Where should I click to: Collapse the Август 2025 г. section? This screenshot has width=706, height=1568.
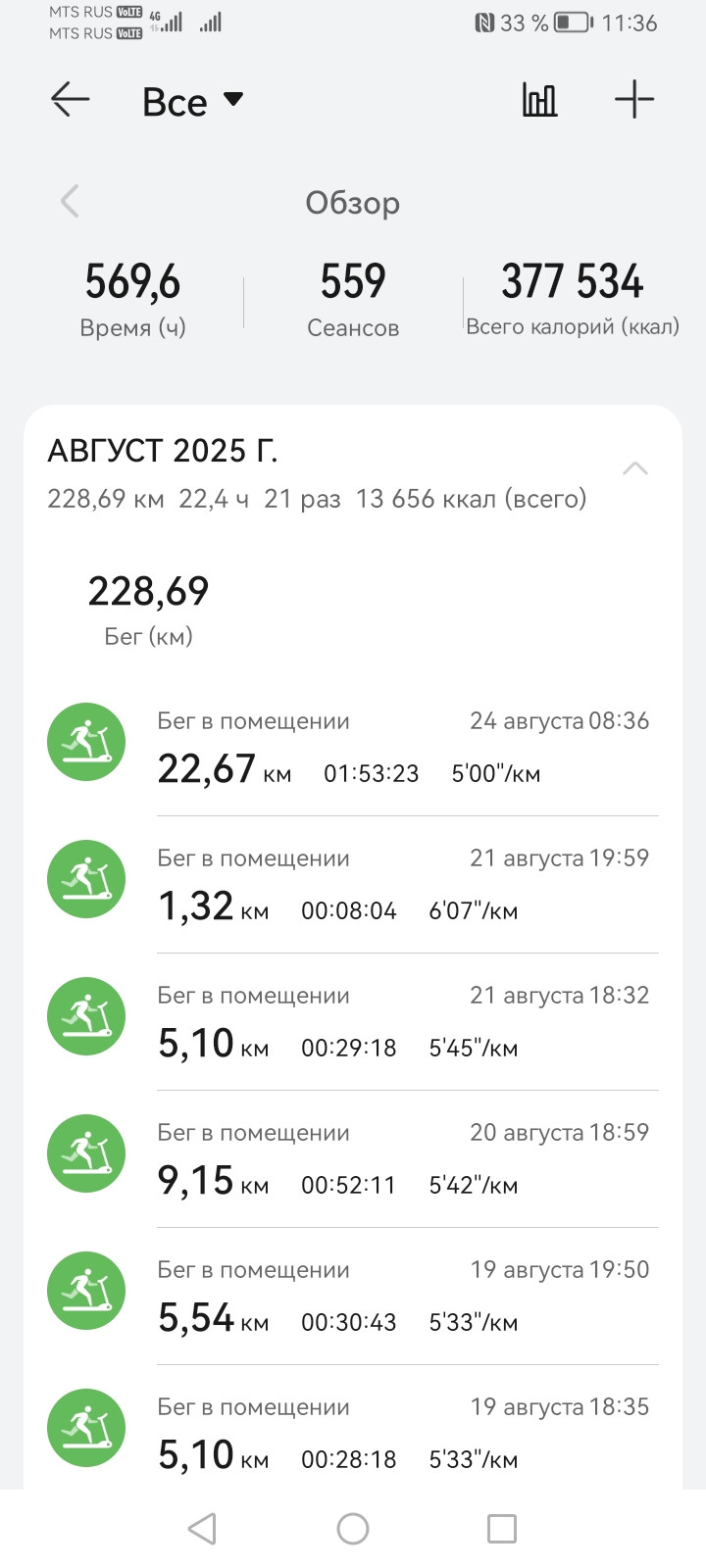pos(635,468)
